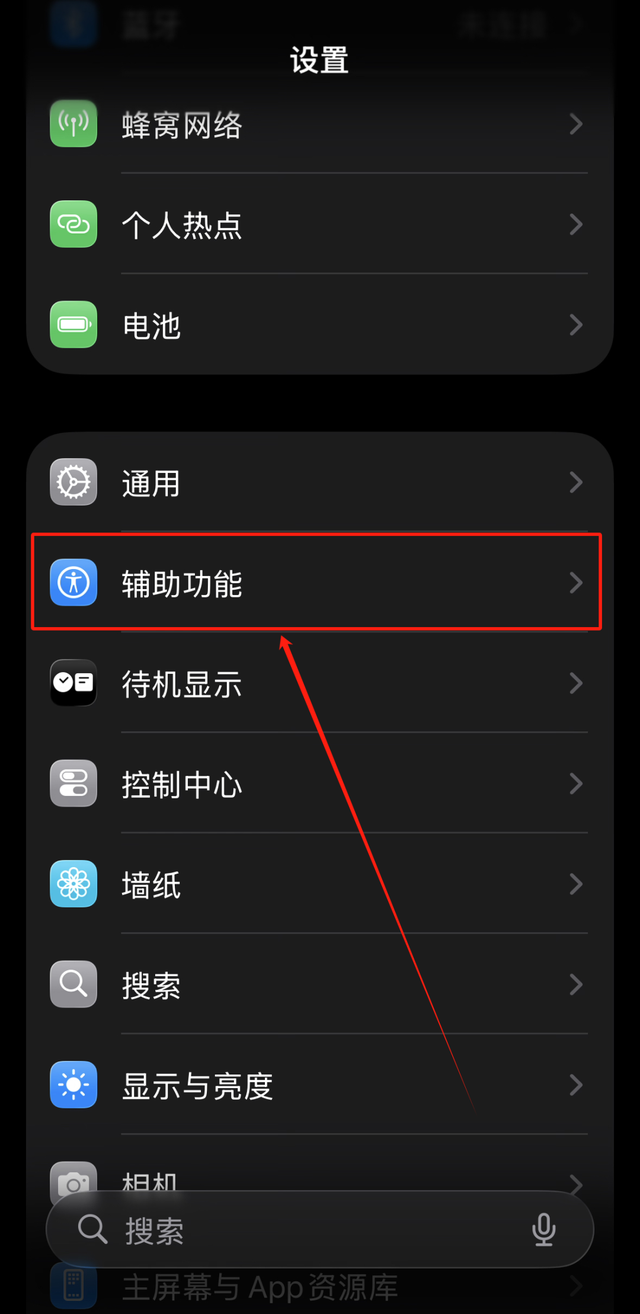Open 通用 settings
This screenshot has height=1314, width=640.
[x=320, y=484]
